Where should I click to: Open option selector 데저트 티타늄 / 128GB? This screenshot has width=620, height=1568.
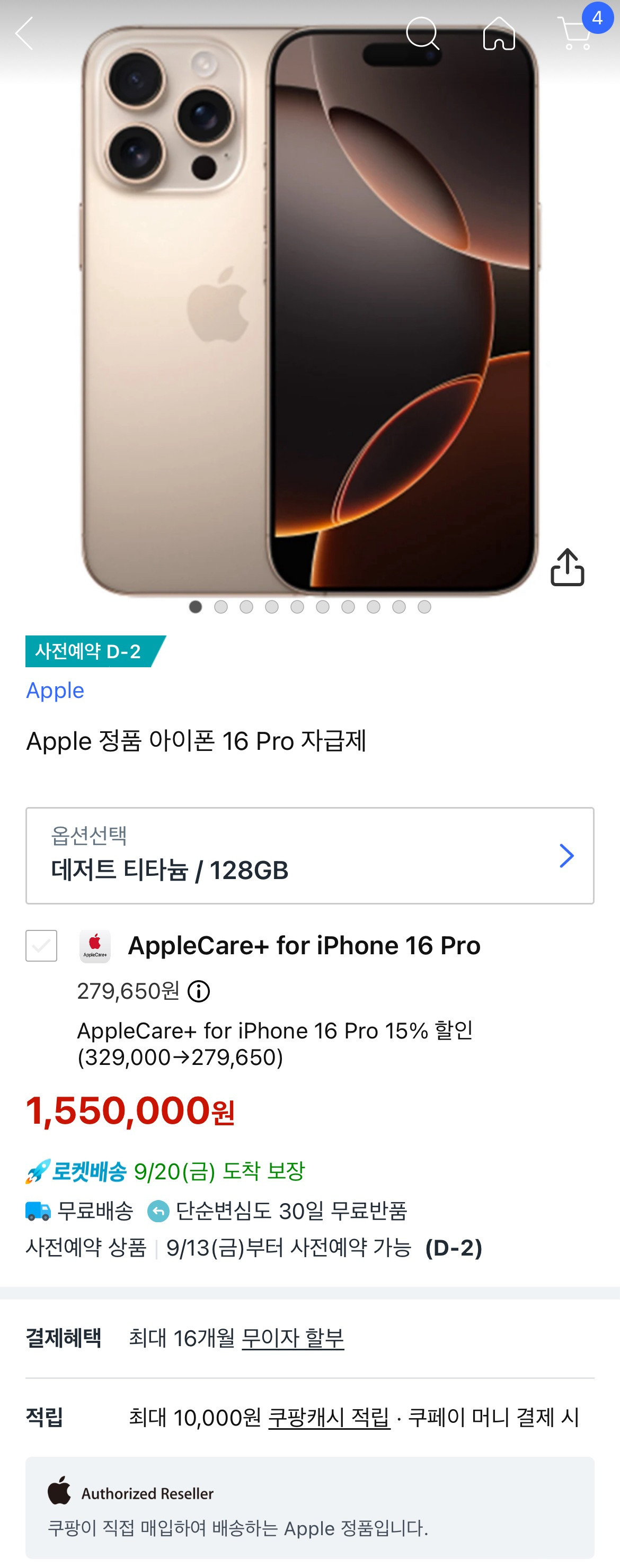pos(309,855)
